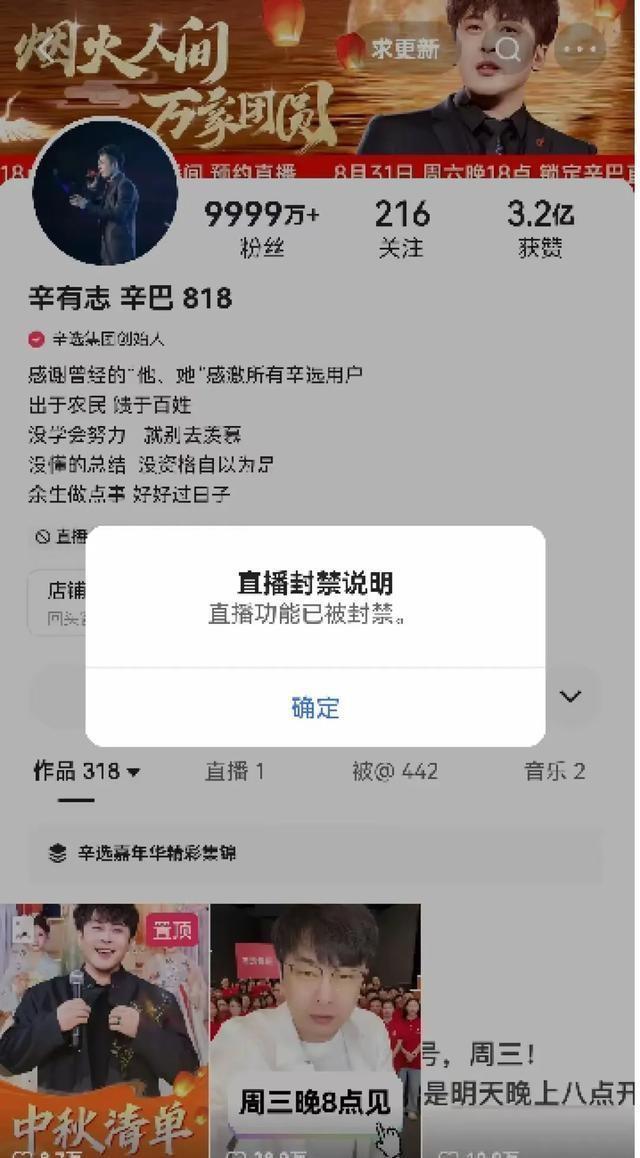Switch to the 直播 1 tab
640x1158 pixels.
pyautogui.click(x=234, y=772)
